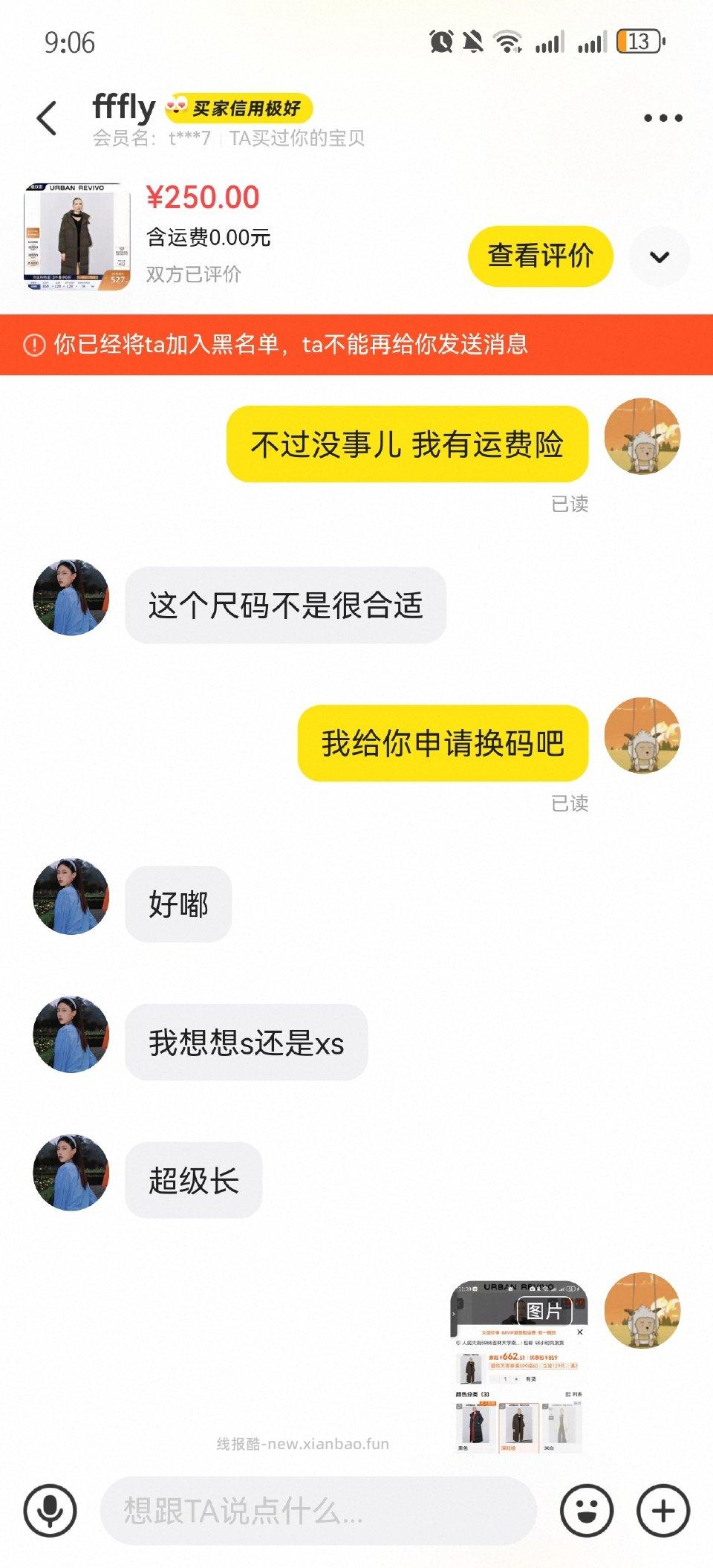Open the emoji picker
This screenshot has width=713, height=1568.
tap(587, 1512)
